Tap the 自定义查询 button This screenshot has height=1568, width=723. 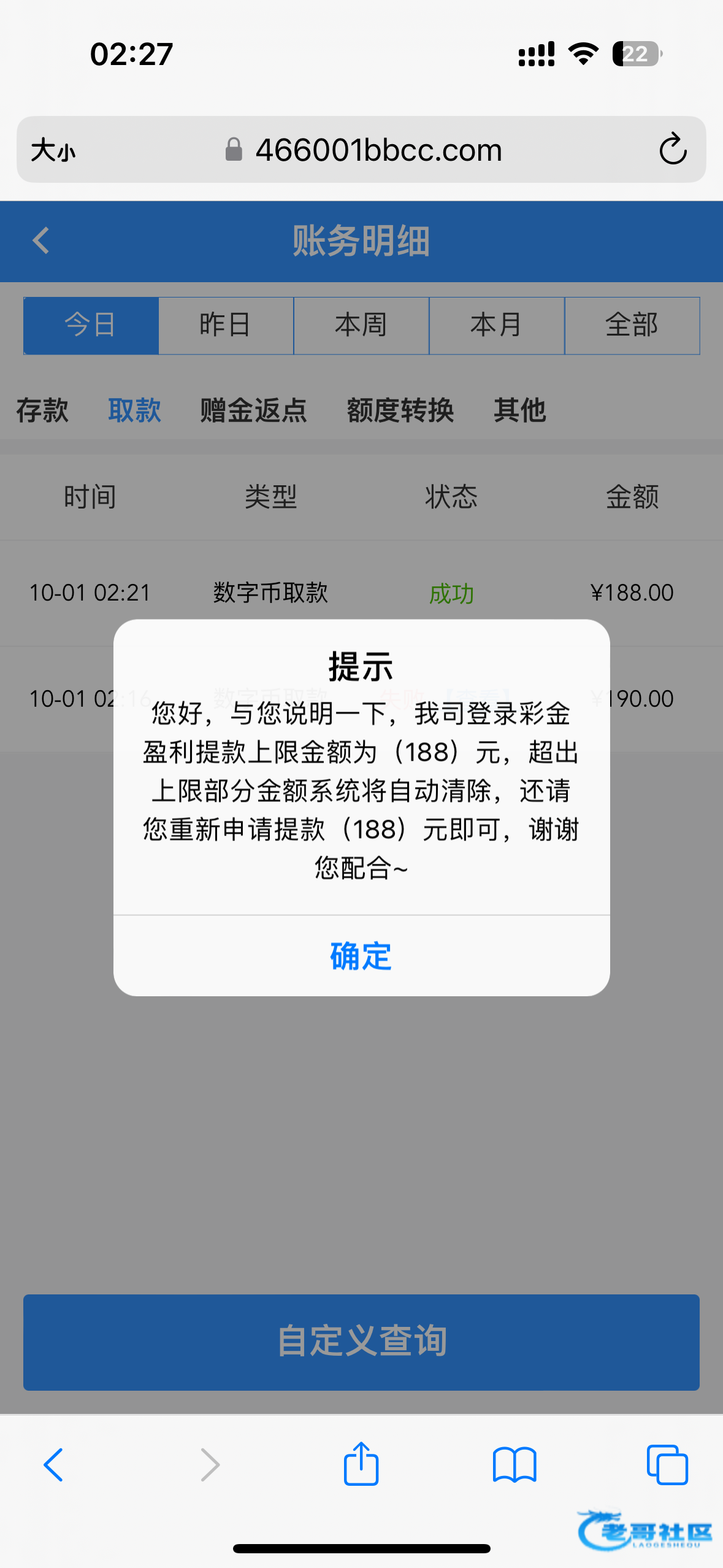pos(361,1342)
